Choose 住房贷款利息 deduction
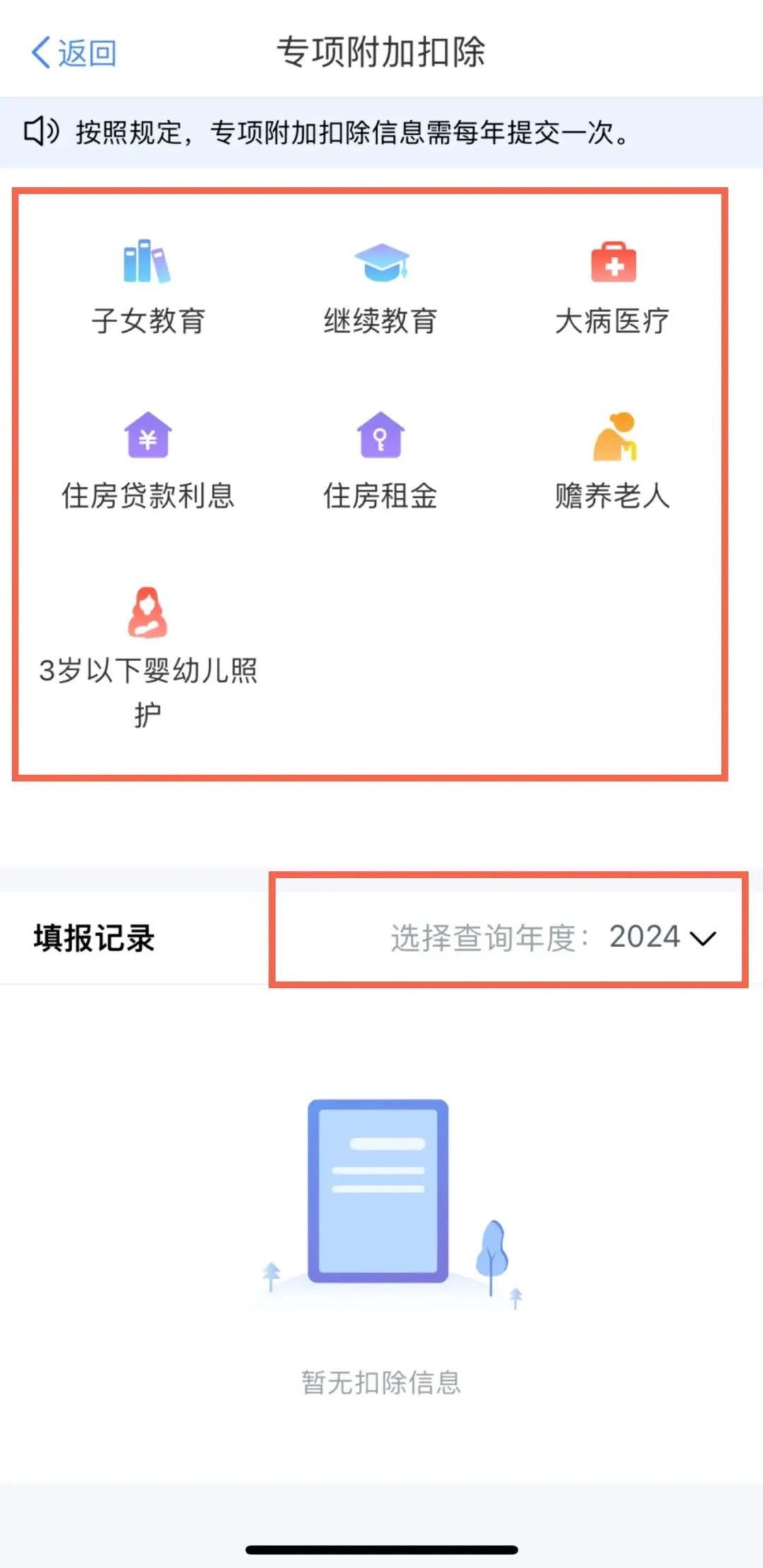 coord(148,461)
